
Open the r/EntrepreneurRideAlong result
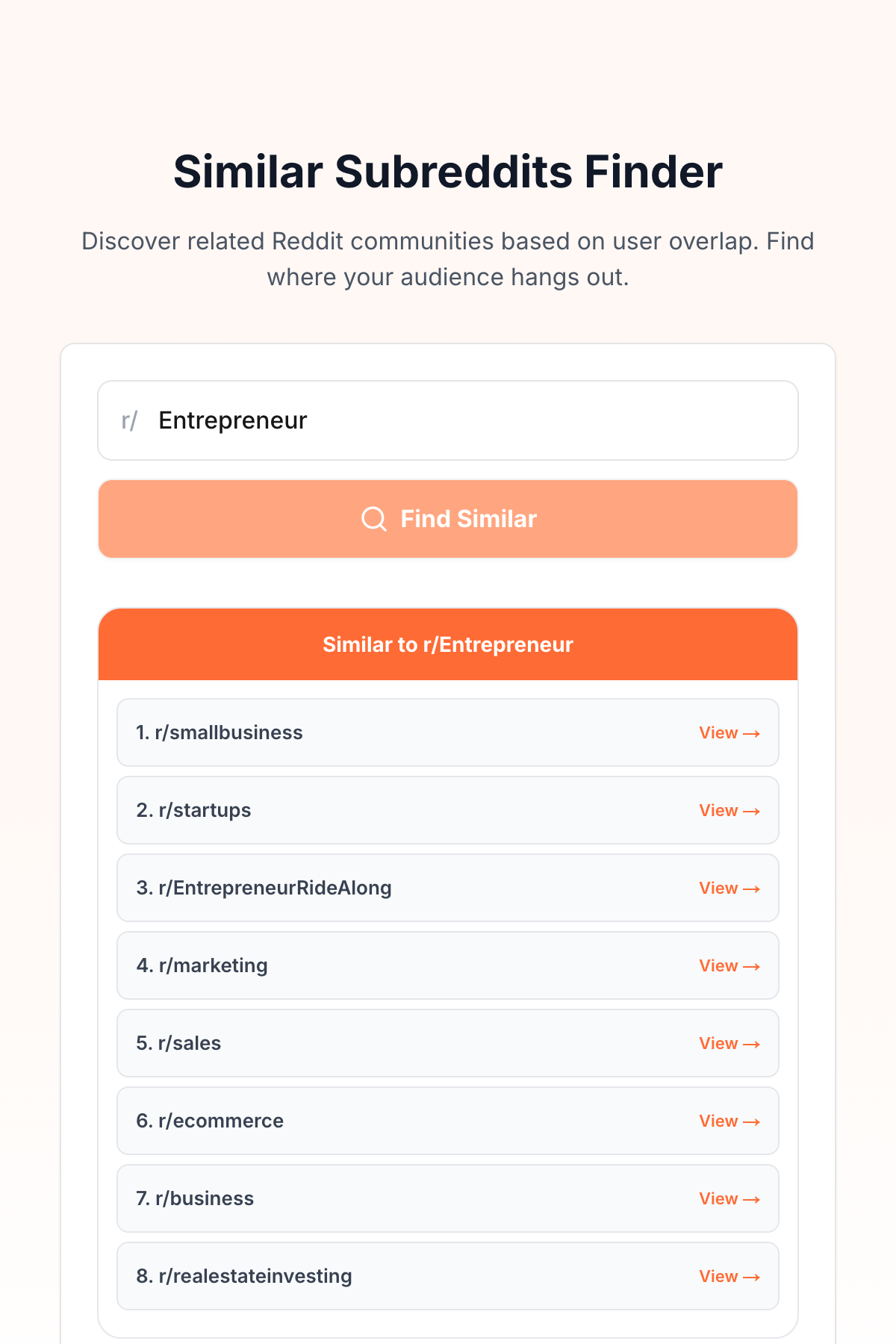pyautogui.click(x=448, y=888)
